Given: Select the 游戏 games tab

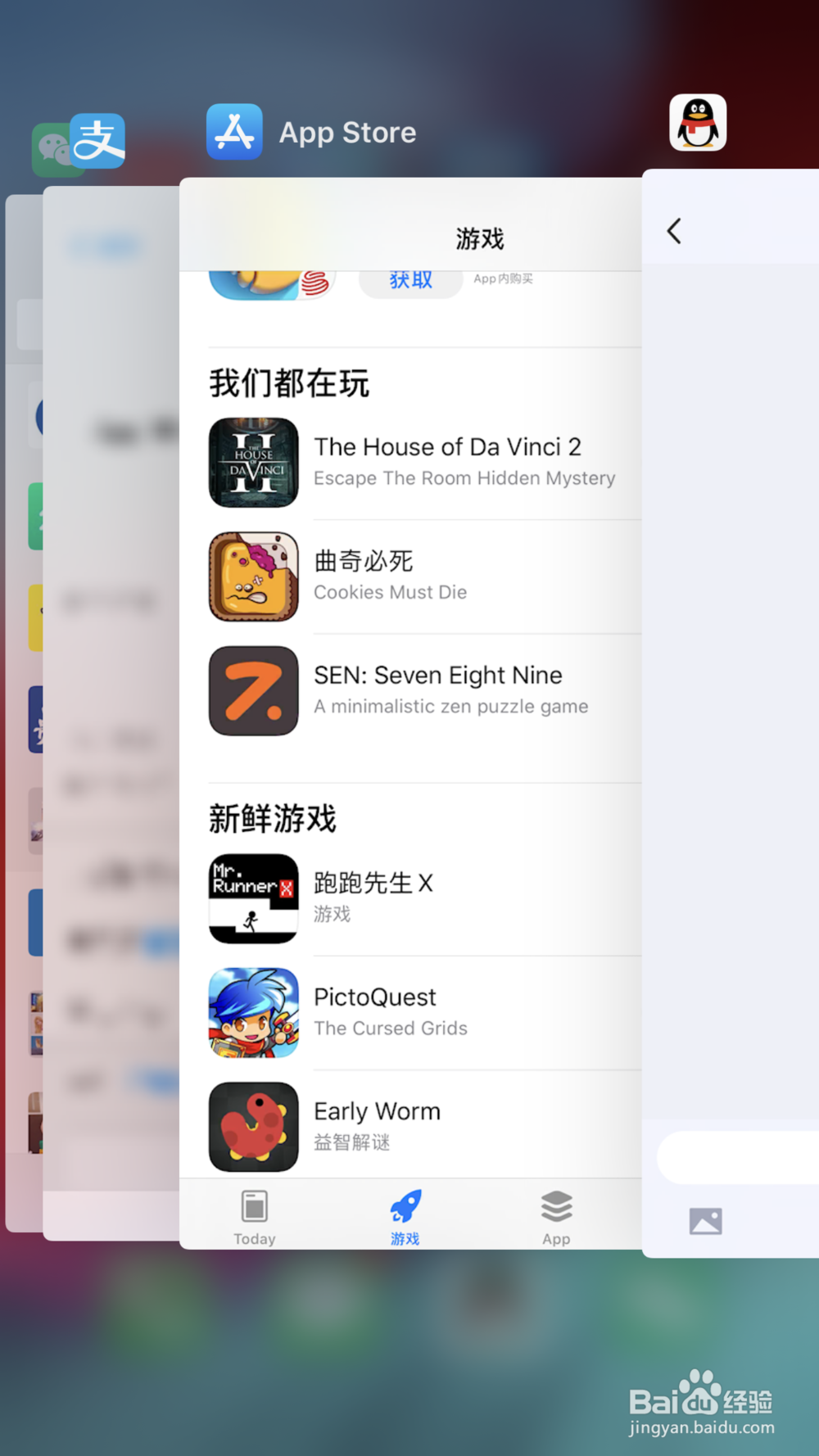Looking at the screenshot, I should [x=405, y=1217].
